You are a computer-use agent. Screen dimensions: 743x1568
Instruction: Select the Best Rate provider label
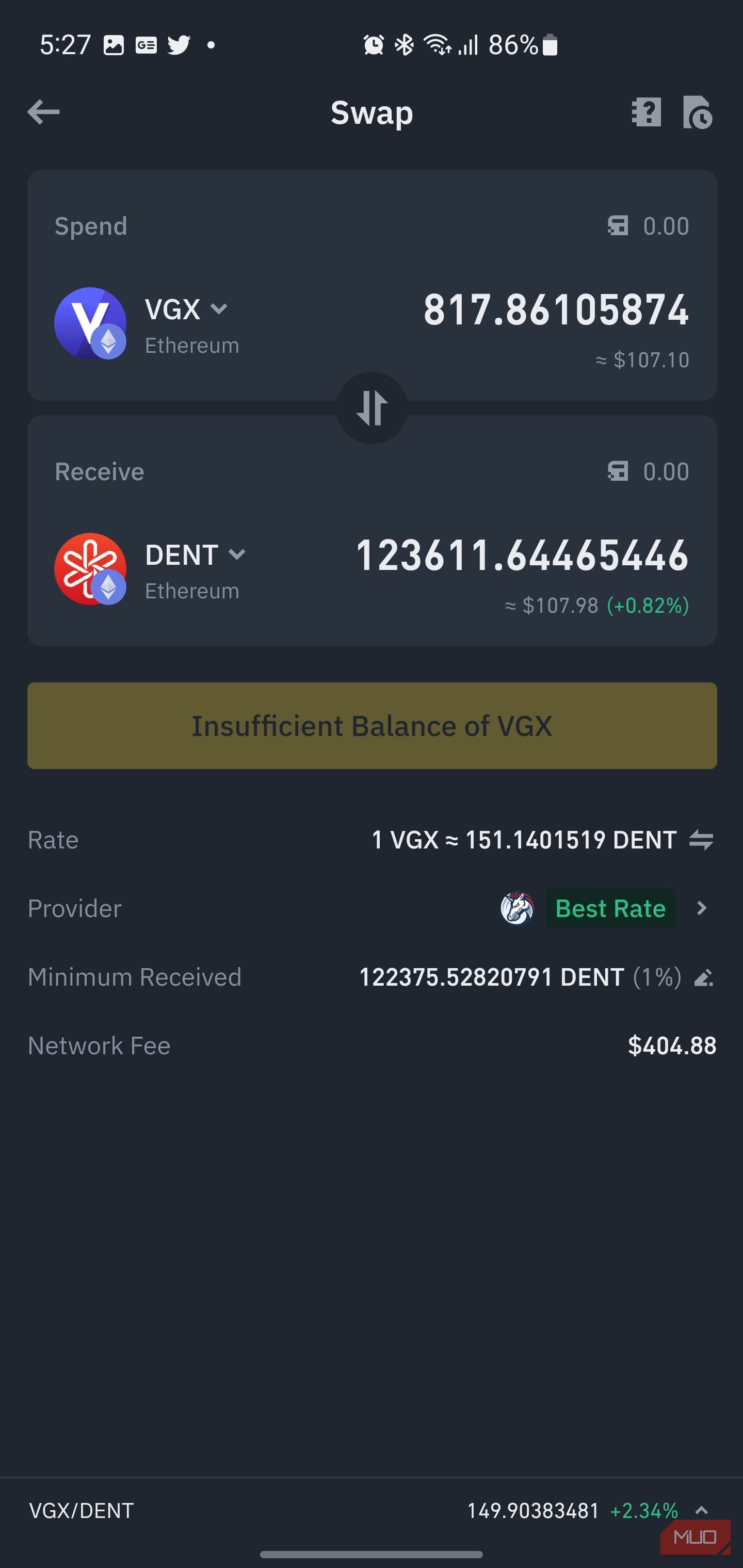pyautogui.click(x=610, y=908)
